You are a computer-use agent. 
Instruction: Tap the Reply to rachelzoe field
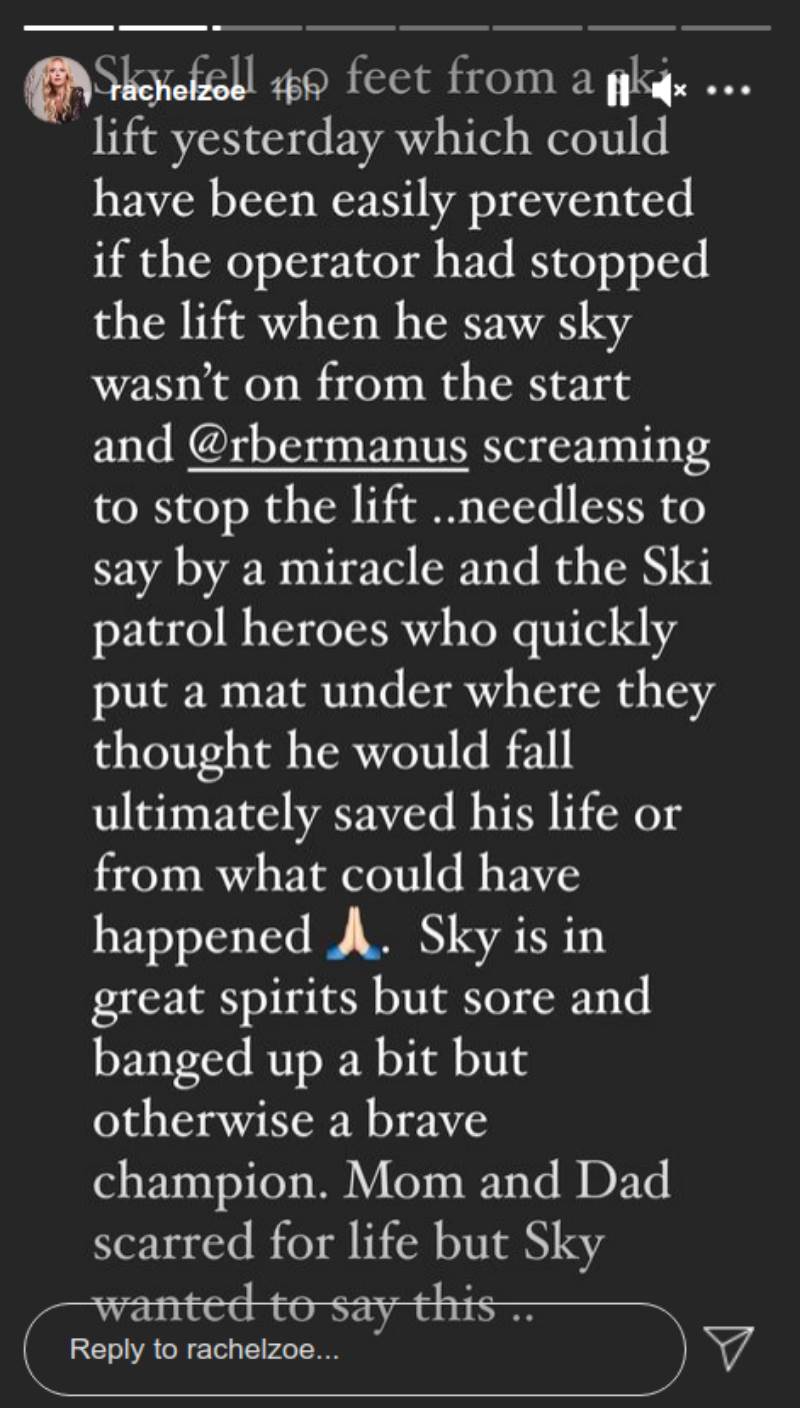point(354,1349)
